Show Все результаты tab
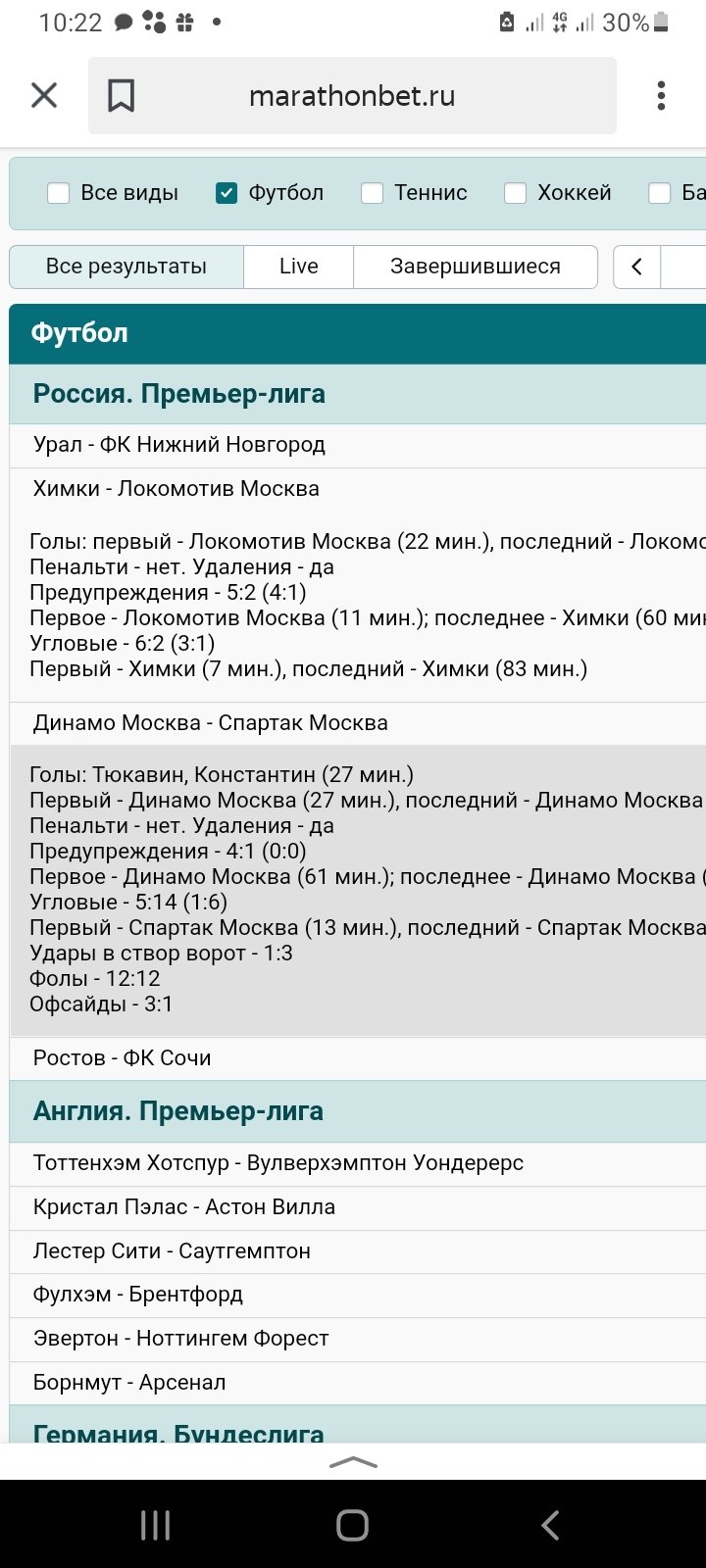 (126, 267)
